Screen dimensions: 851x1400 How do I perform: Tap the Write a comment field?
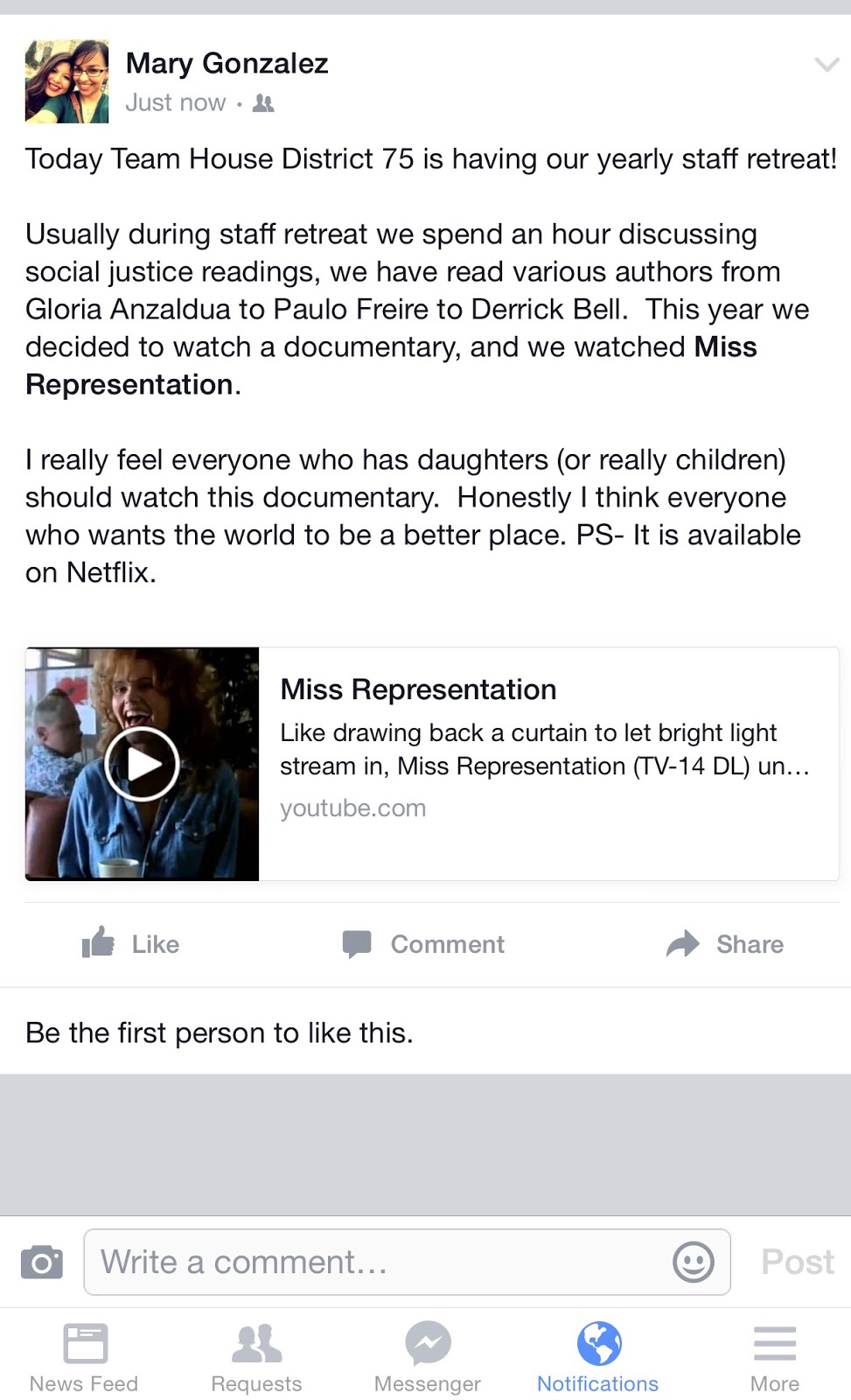pyautogui.click(x=376, y=1262)
